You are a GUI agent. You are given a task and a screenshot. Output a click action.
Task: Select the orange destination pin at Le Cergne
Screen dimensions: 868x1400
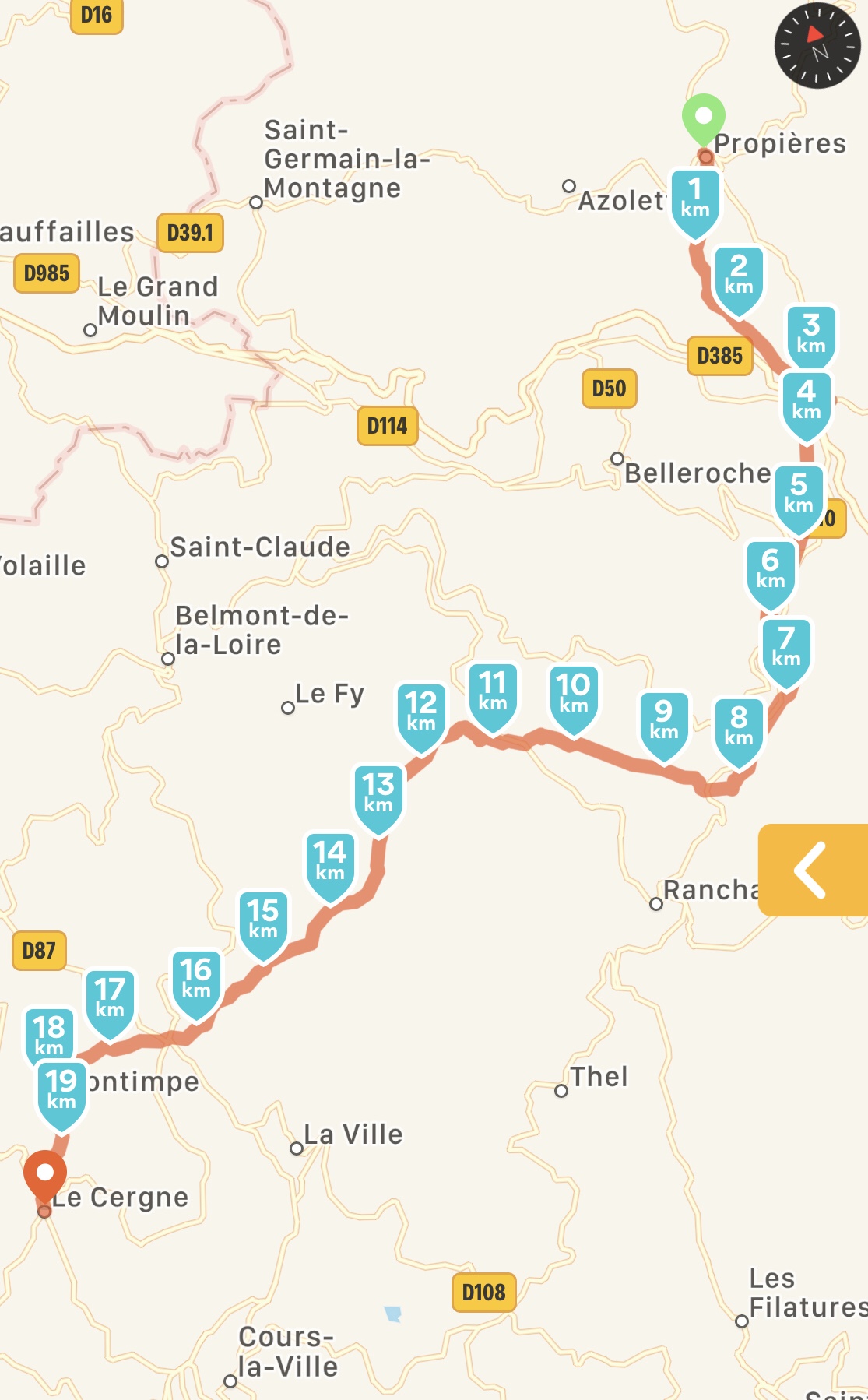tap(45, 1174)
